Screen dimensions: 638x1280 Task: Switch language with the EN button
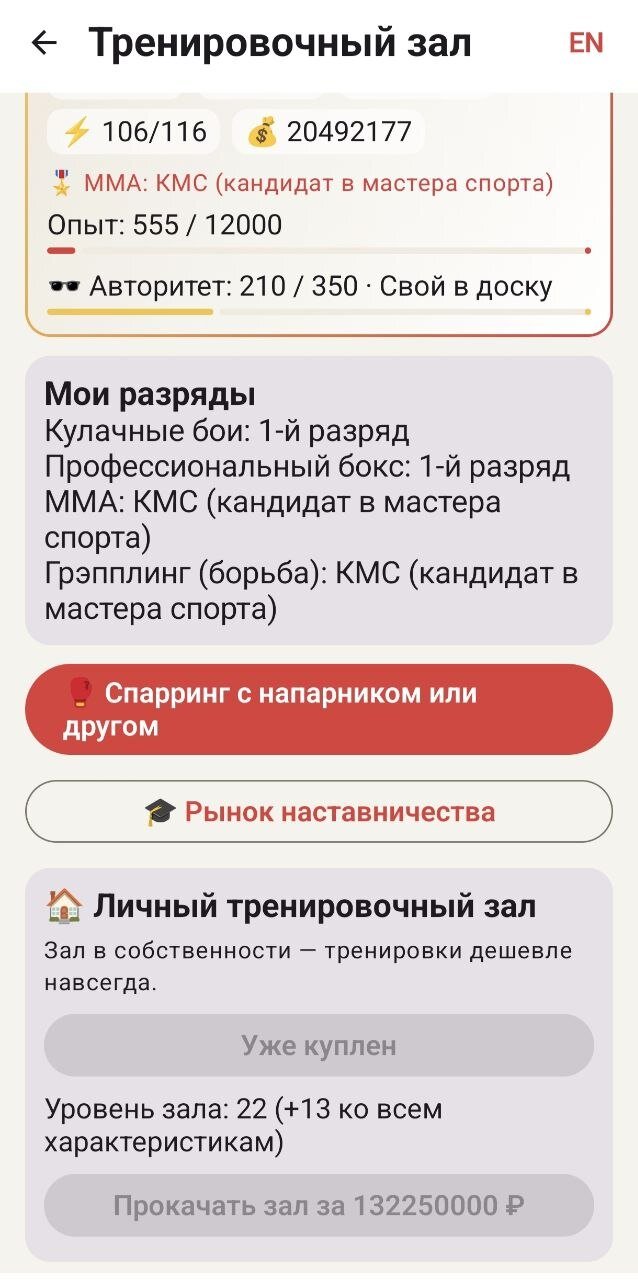[x=586, y=43]
